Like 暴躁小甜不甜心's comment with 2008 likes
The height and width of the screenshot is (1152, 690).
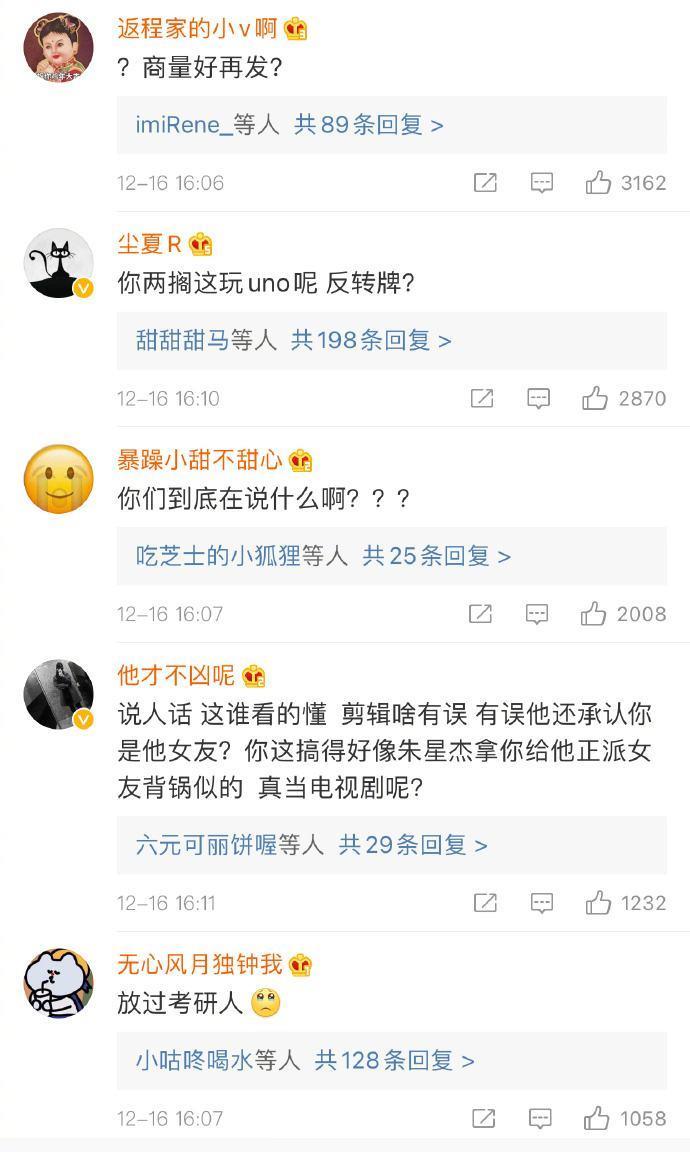tap(595, 613)
